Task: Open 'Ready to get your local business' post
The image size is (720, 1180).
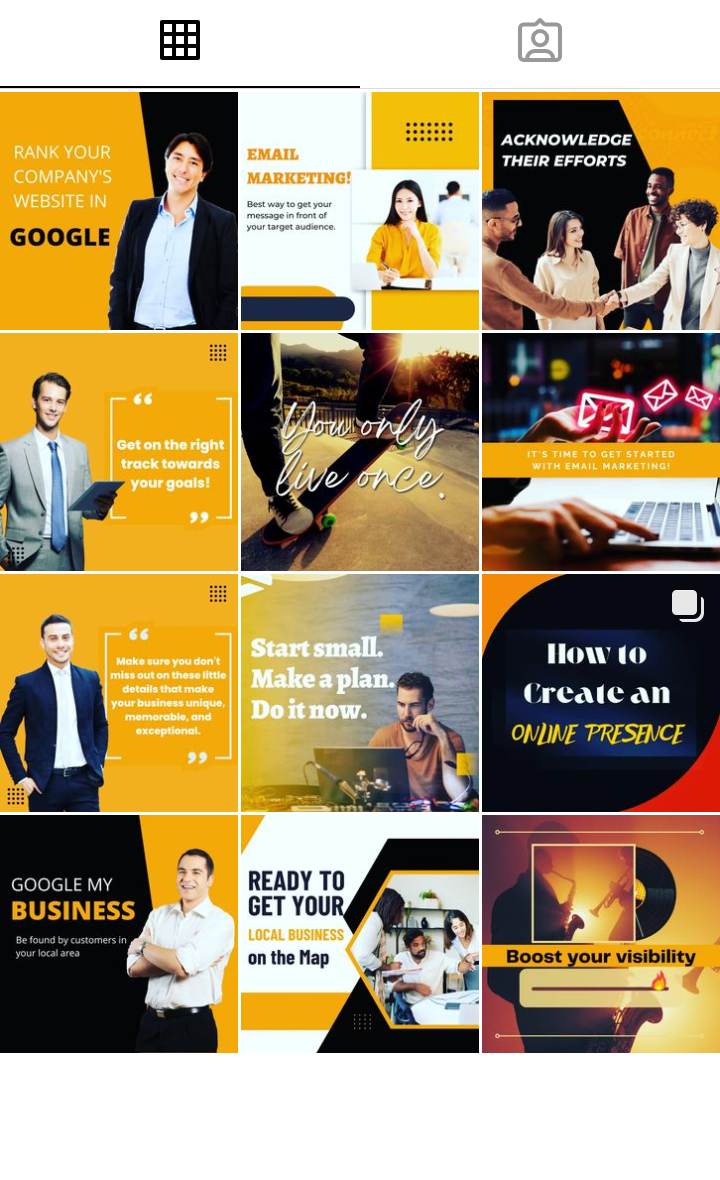Action: pyautogui.click(x=360, y=934)
